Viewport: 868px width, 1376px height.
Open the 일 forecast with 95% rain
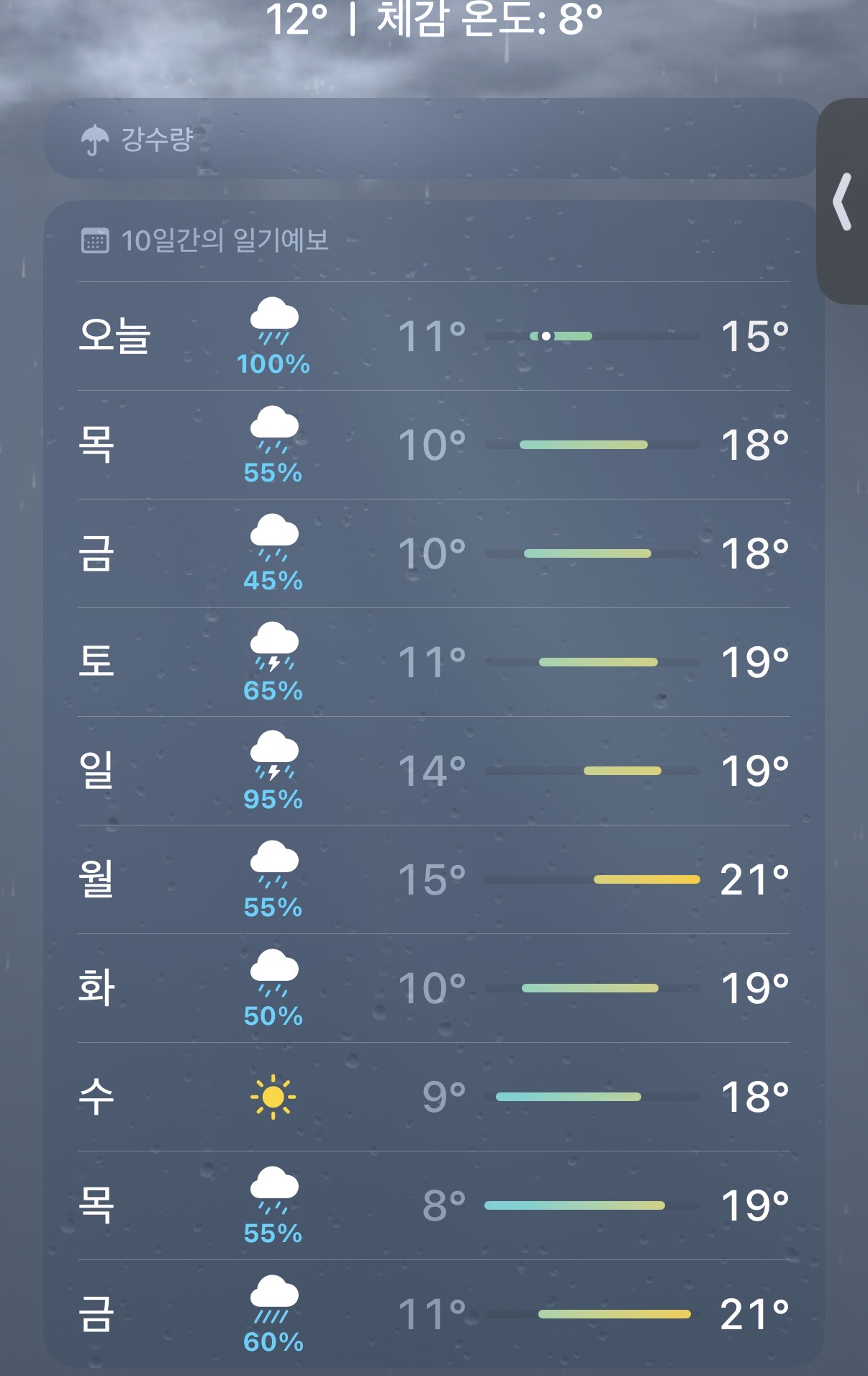pyautogui.click(x=433, y=771)
